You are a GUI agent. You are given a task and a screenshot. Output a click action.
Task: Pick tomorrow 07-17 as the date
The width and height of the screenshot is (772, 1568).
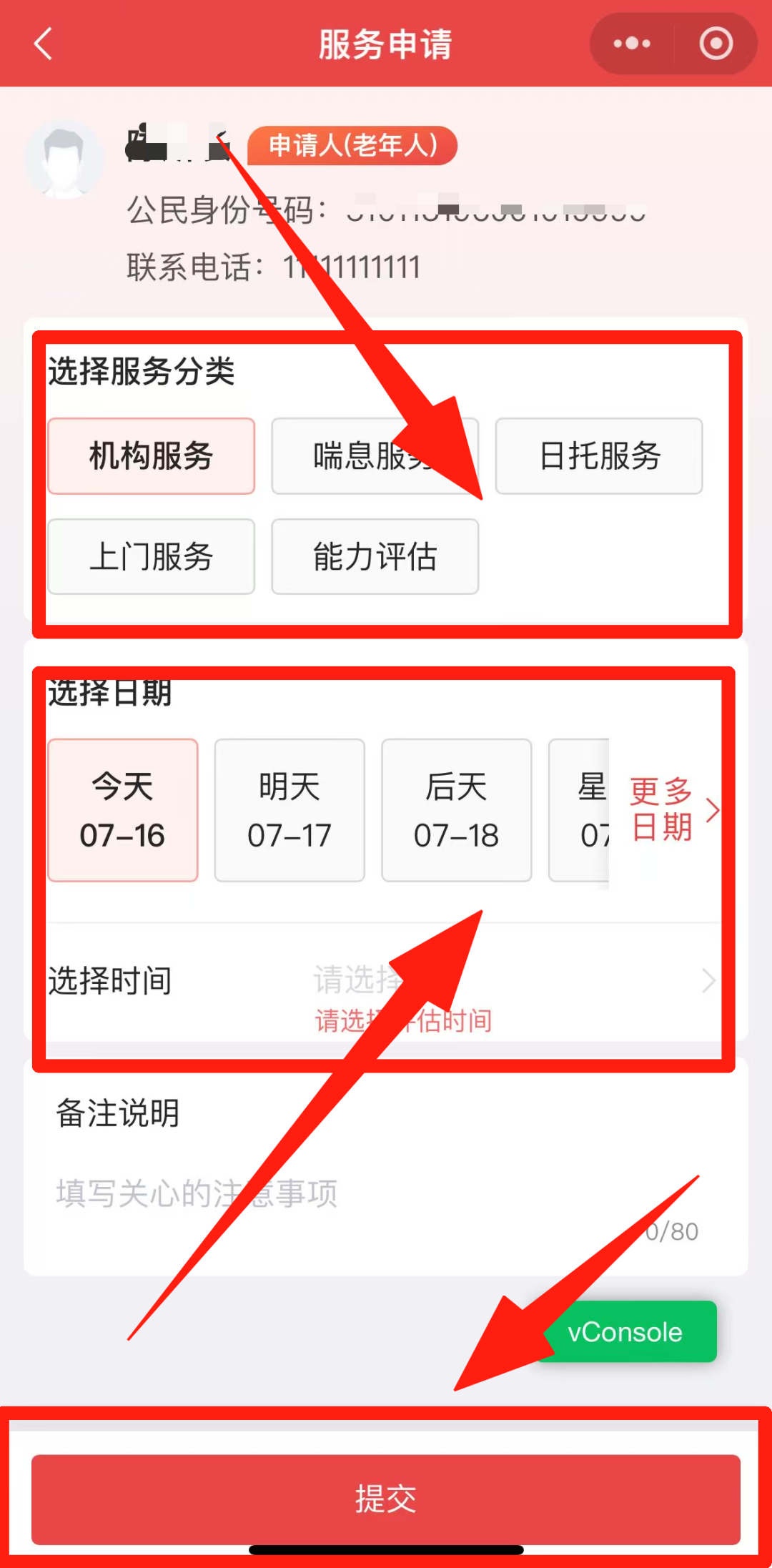pos(289,810)
